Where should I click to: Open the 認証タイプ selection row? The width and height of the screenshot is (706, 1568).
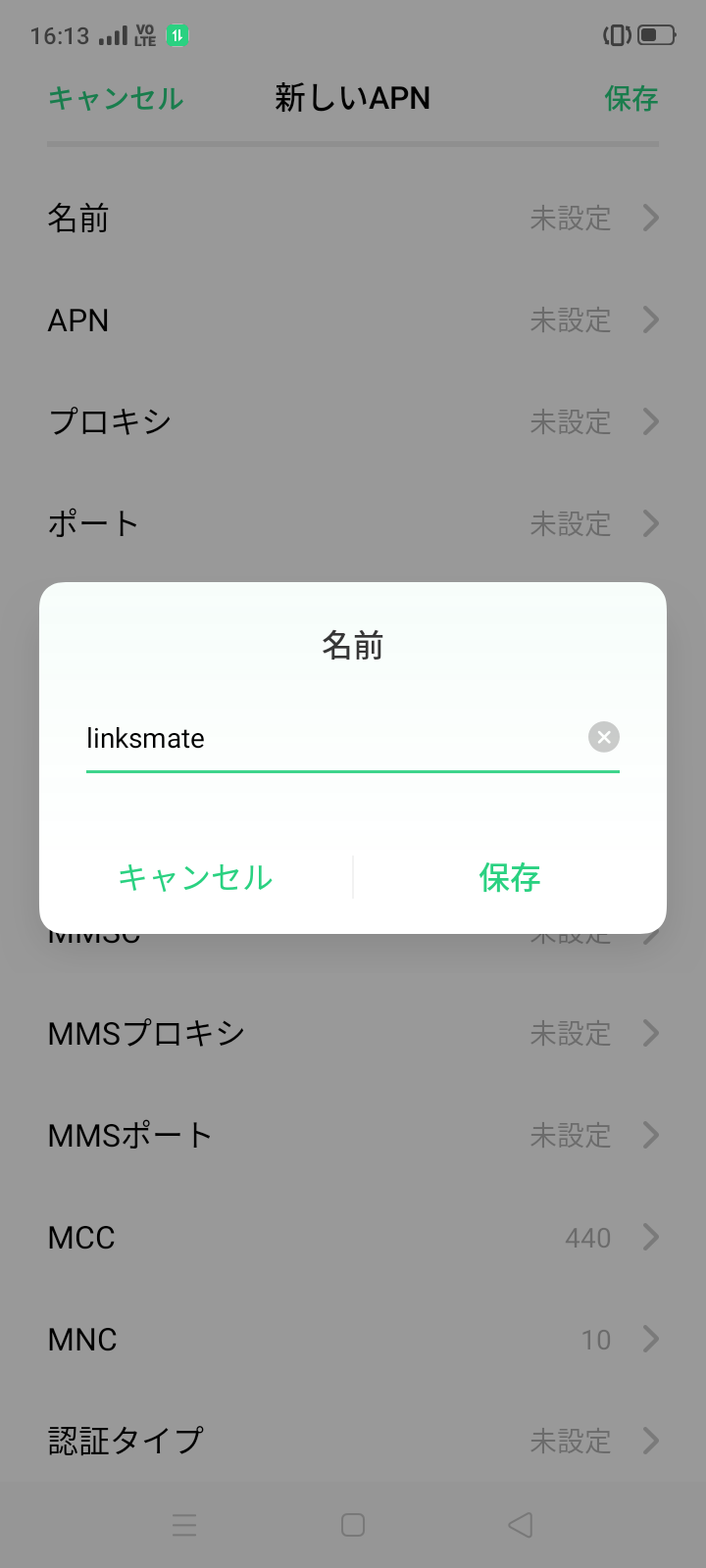[353, 1439]
